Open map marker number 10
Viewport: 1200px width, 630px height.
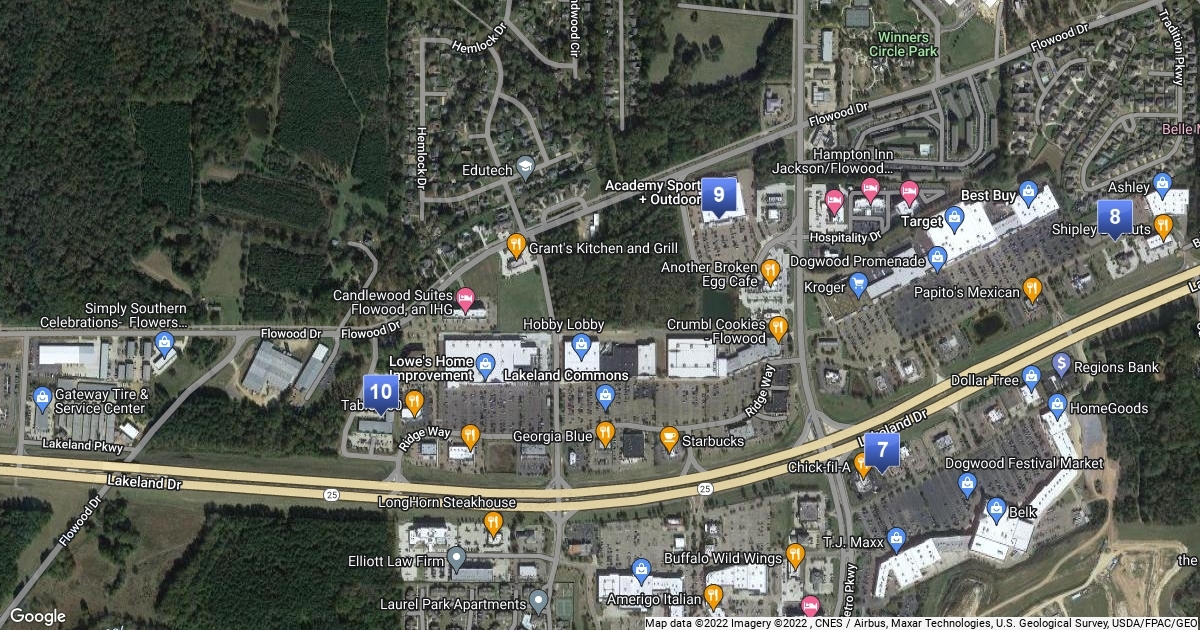click(x=380, y=392)
